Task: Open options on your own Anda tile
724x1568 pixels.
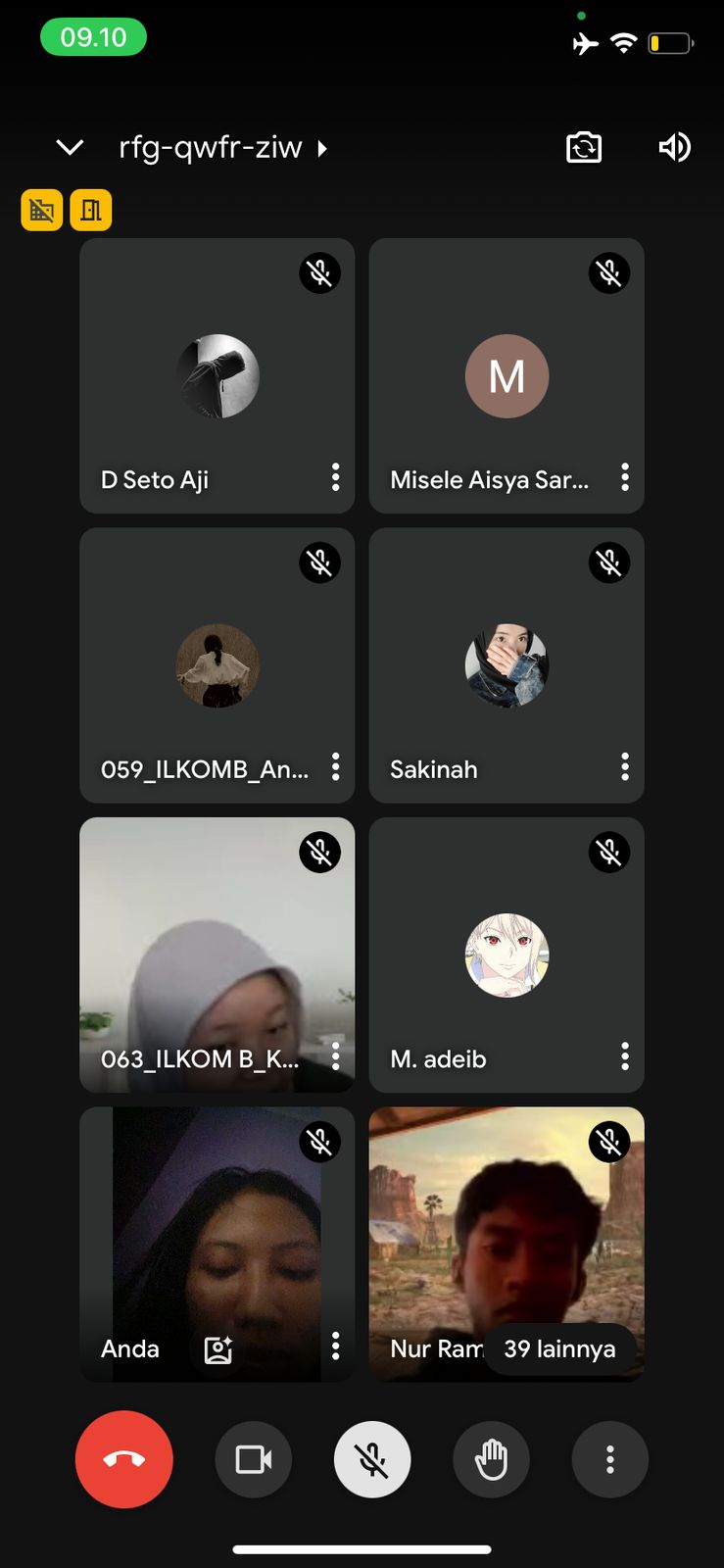Action: 335,1347
